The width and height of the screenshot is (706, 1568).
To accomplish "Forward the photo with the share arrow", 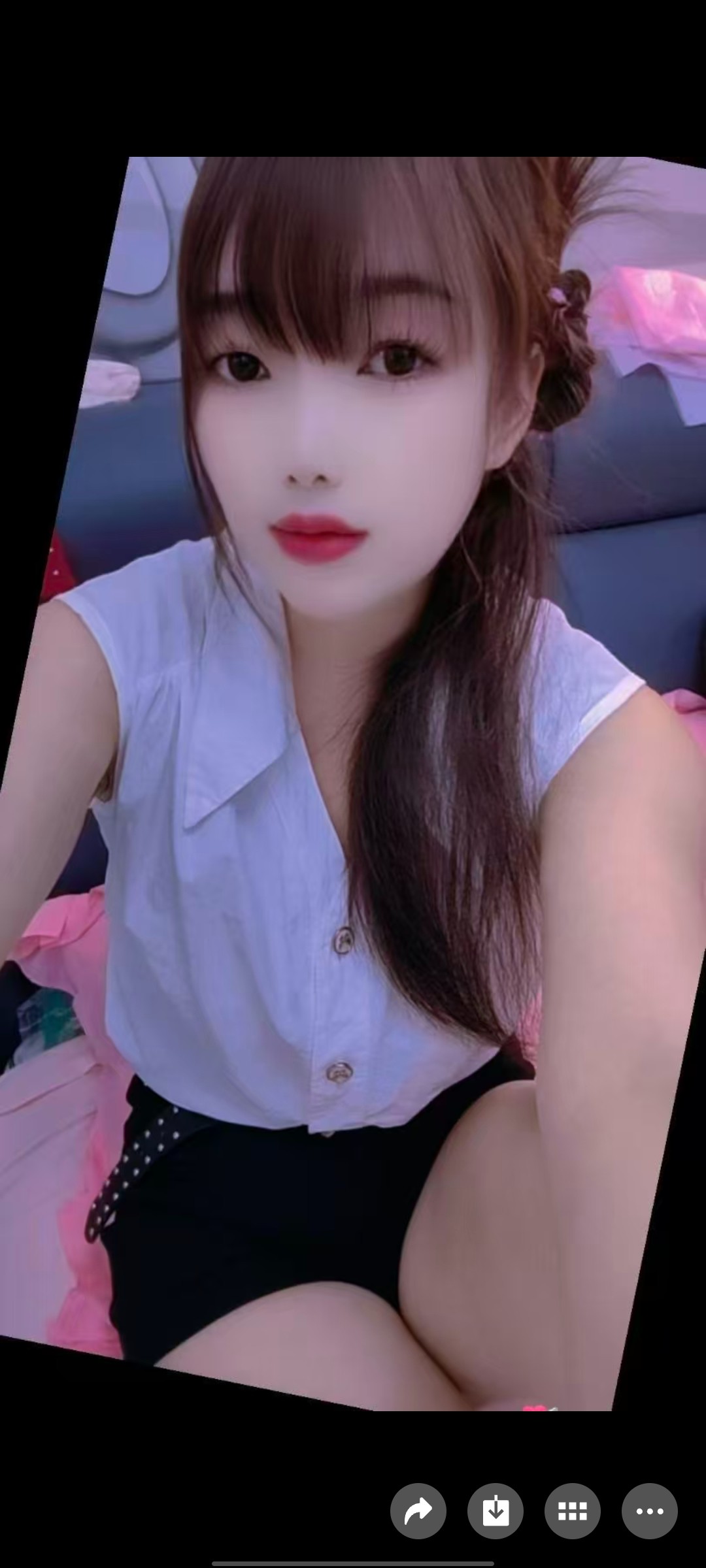I will [418, 1511].
